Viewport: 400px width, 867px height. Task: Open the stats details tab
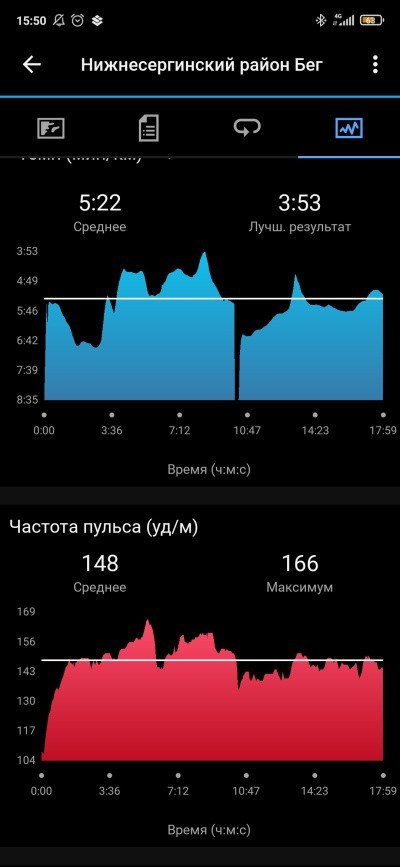[148, 128]
